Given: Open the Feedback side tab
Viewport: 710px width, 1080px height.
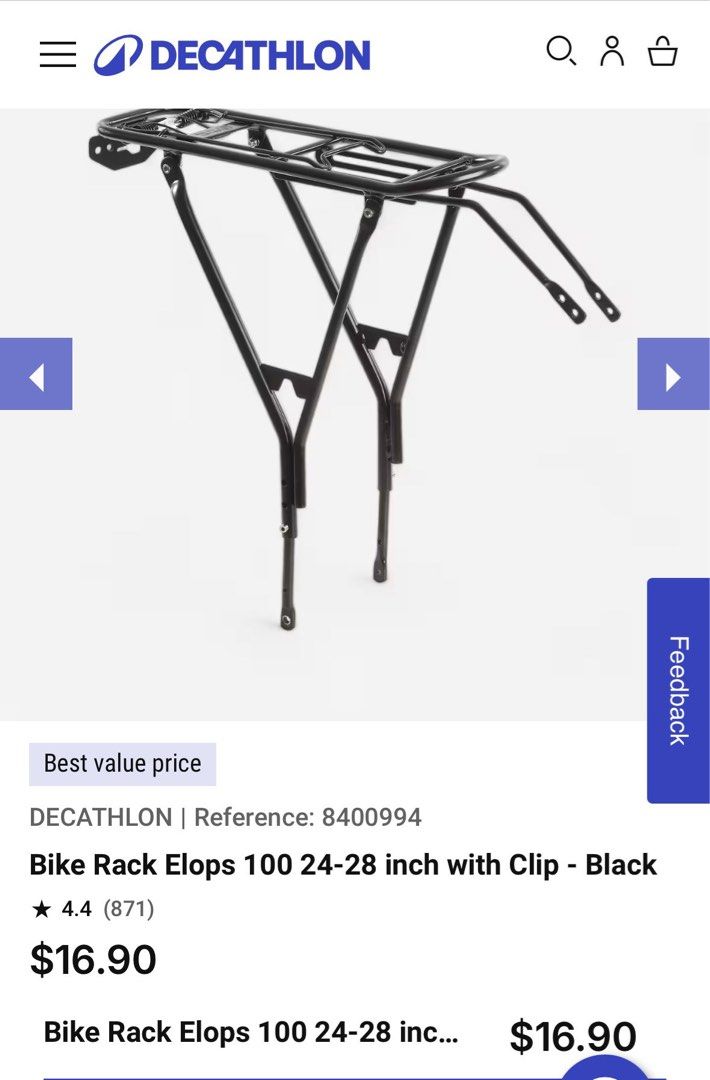Looking at the screenshot, I should (x=678, y=690).
